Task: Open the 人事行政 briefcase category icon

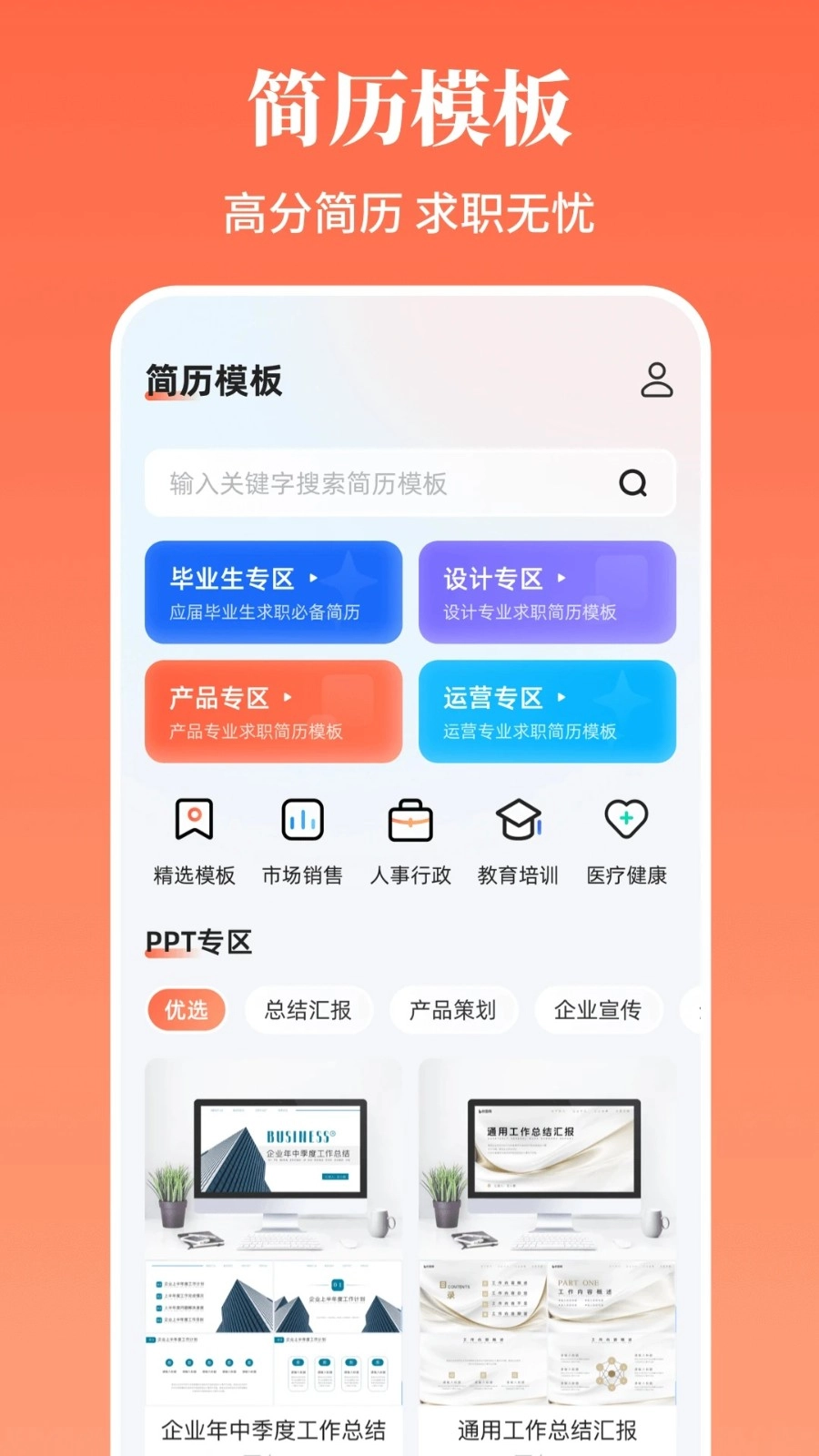Action: pos(410,837)
